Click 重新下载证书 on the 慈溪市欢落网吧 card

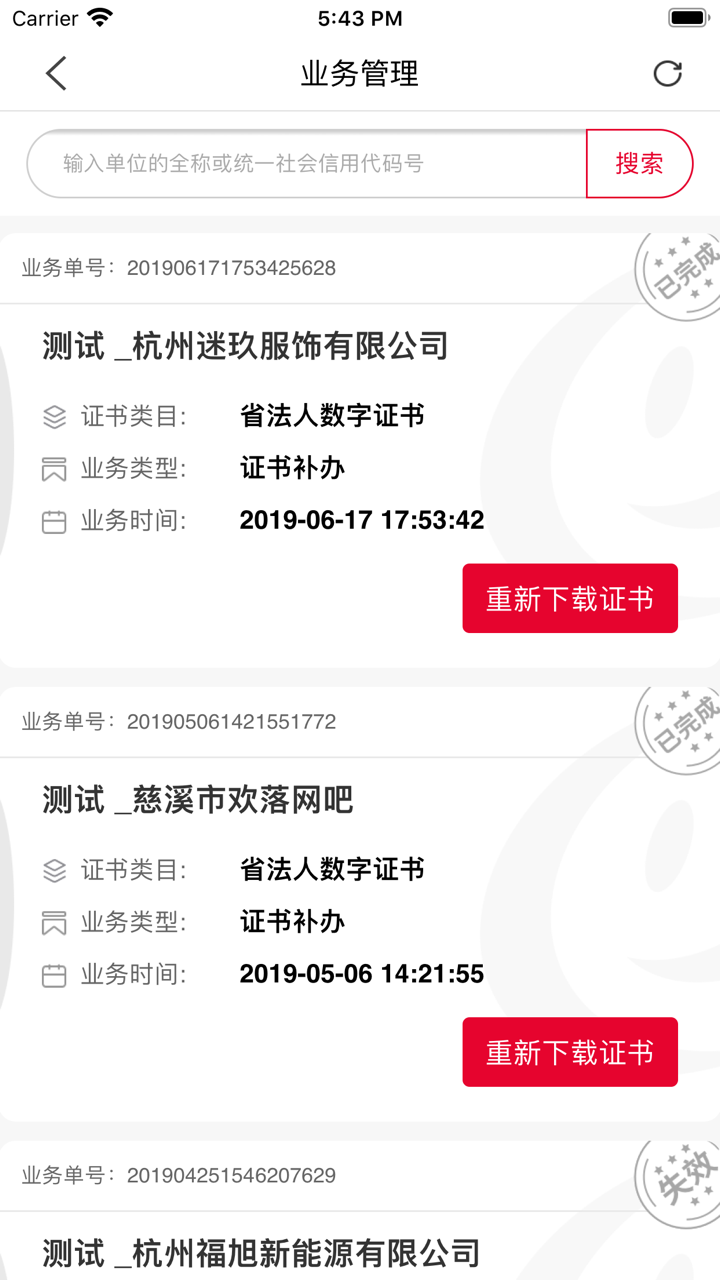[x=569, y=1051]
